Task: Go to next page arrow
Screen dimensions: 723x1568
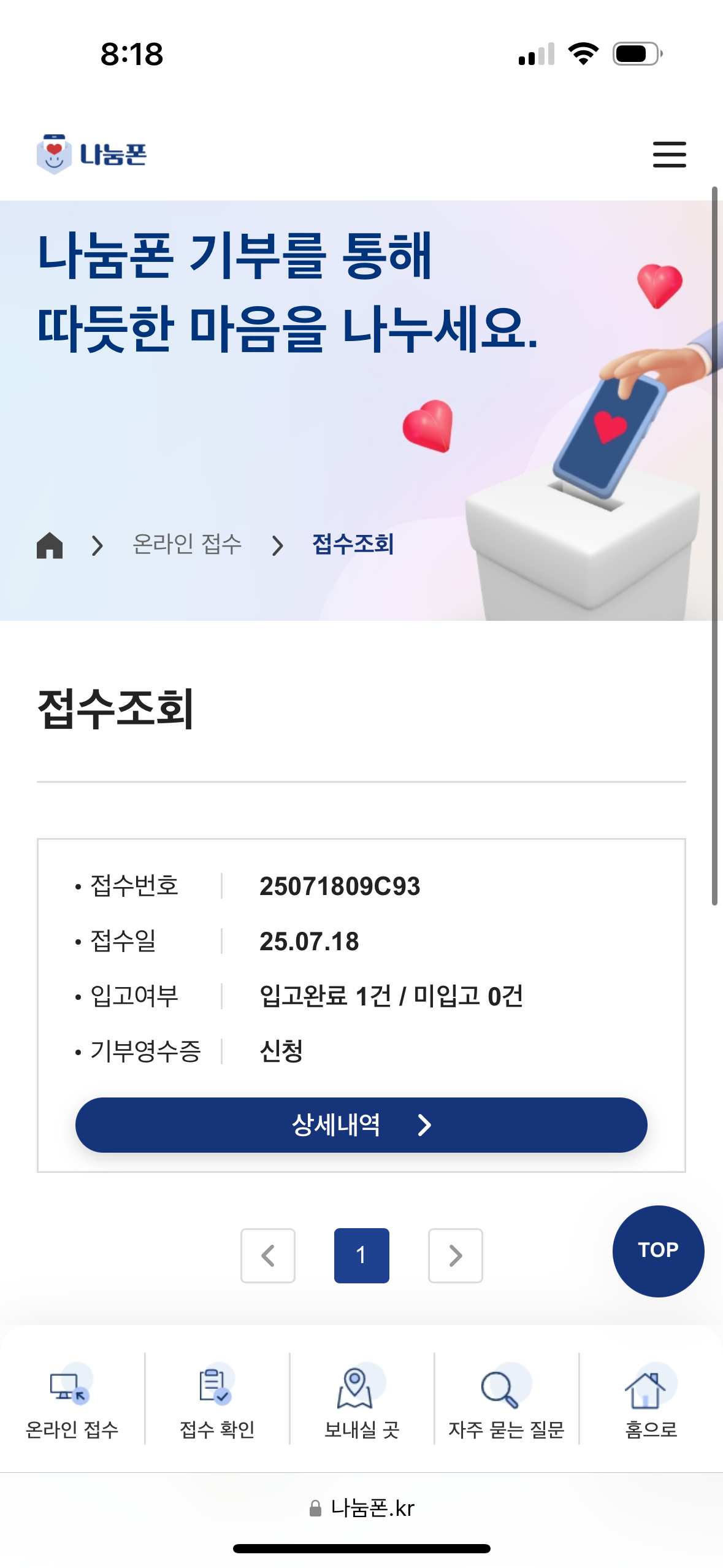Action: [x=455, y=1255]
